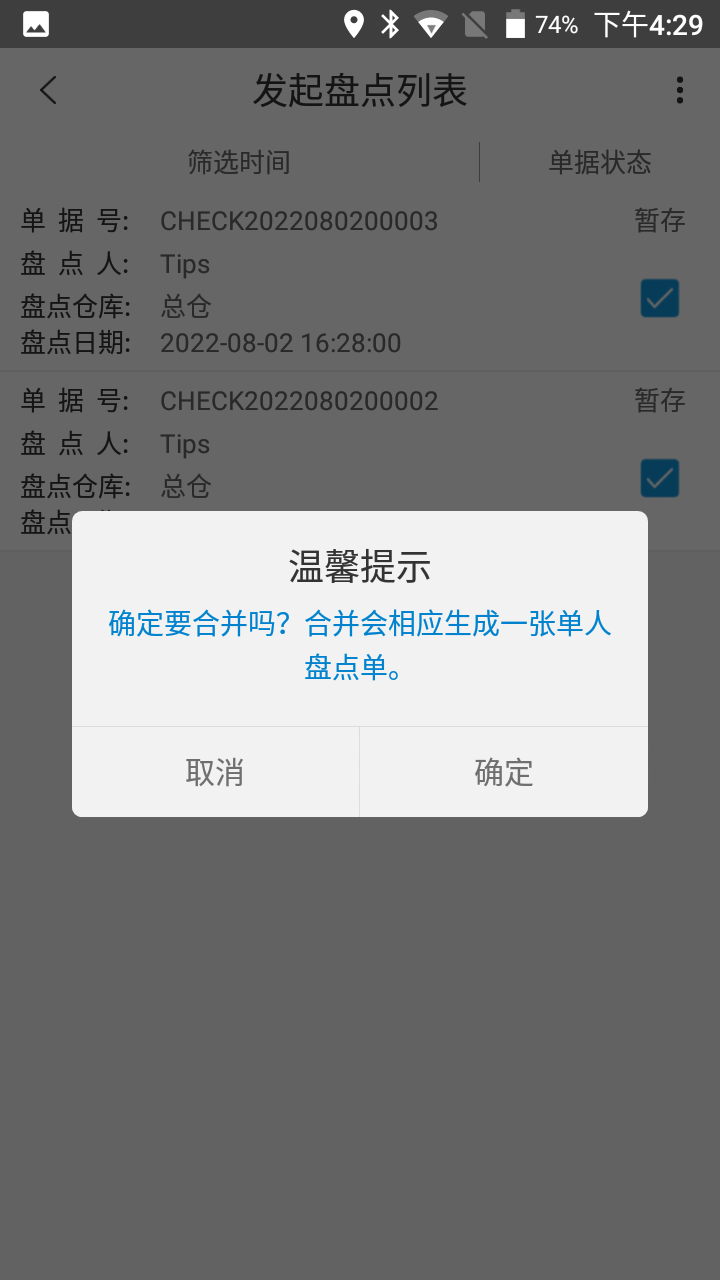Confirm the merge with 确定
Viewport: 720px width, 1280px height.
click(x=503, y=772)
